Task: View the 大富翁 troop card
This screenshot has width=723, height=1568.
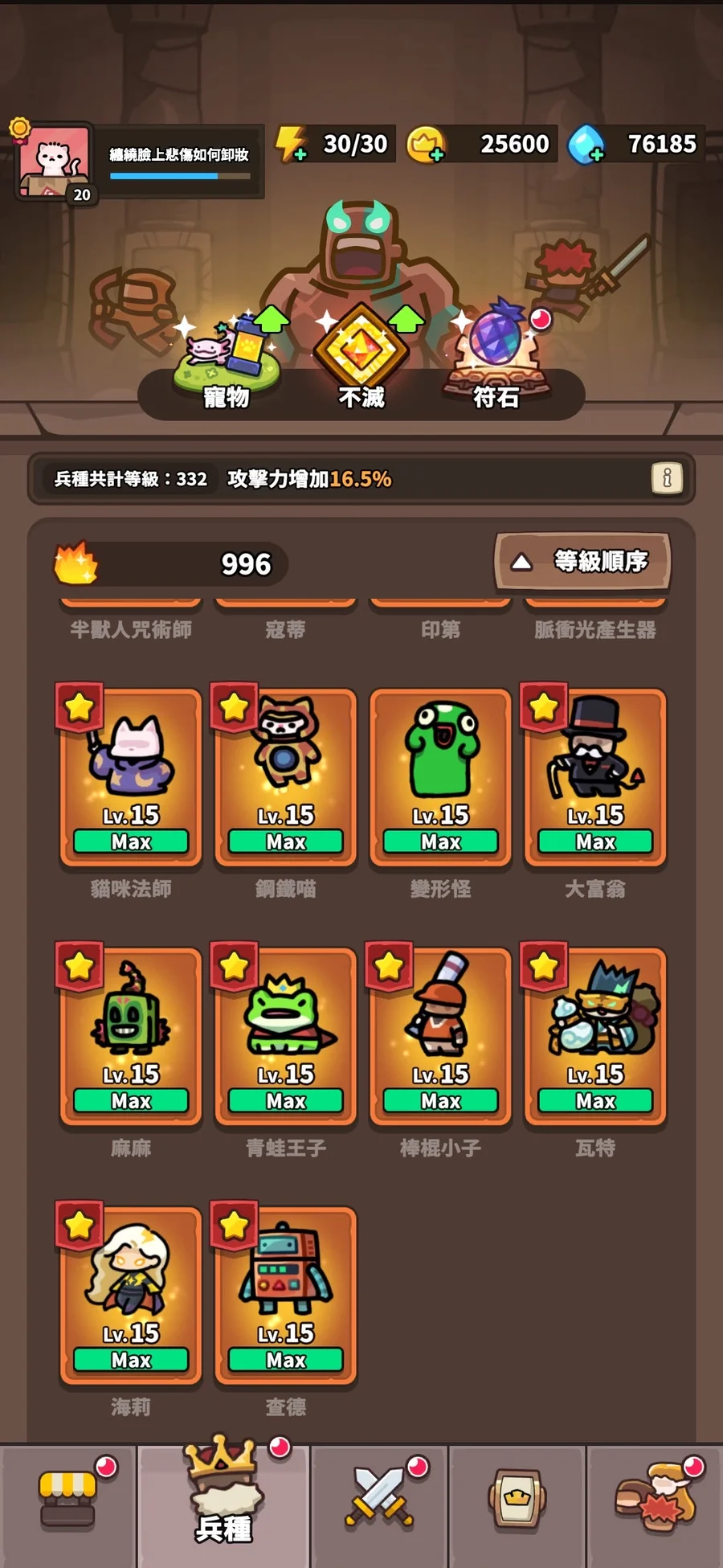Action: 595,777
